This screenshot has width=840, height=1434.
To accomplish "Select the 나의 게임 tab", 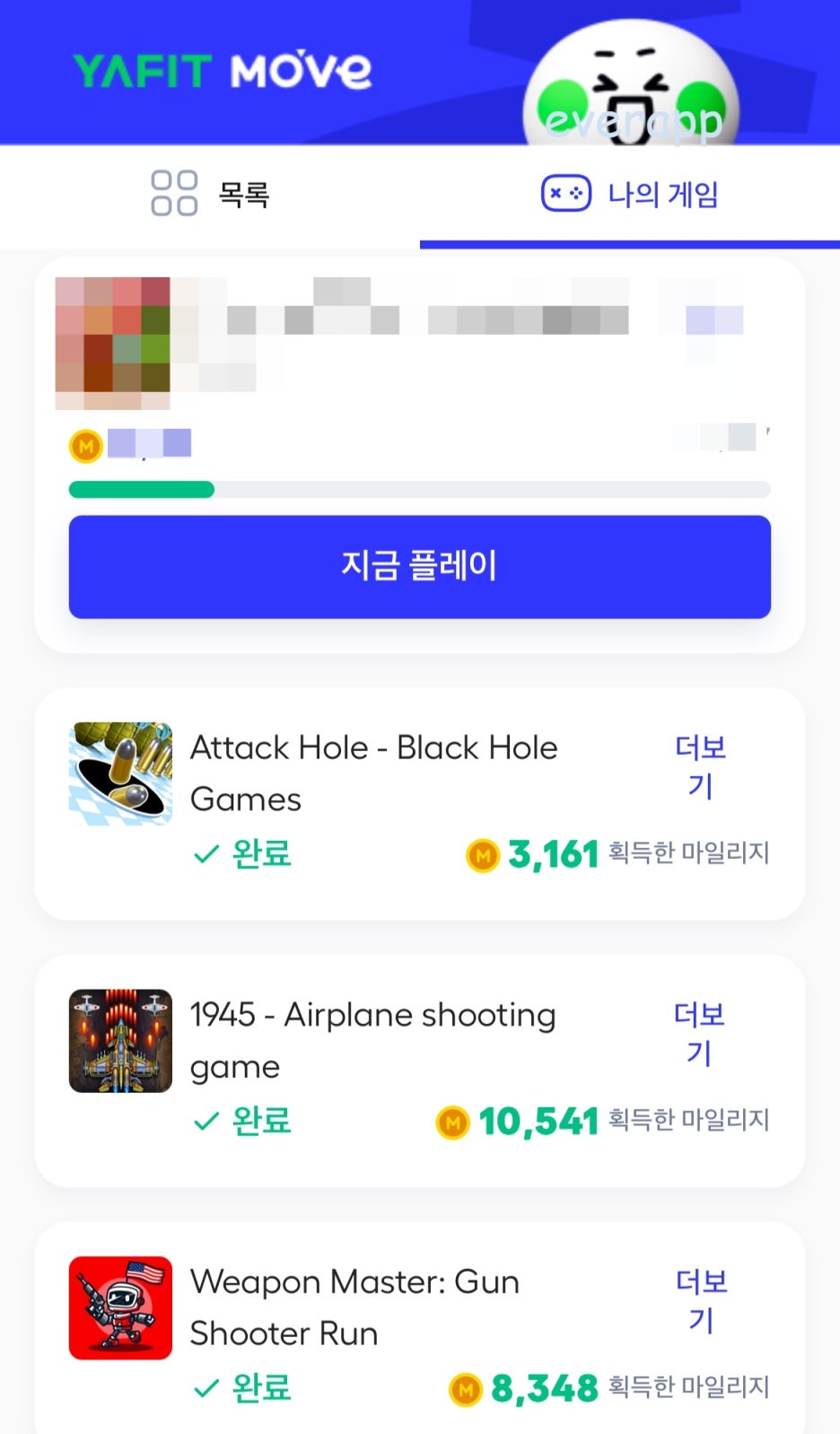I will pyautogui.click(x=630, y=194).
